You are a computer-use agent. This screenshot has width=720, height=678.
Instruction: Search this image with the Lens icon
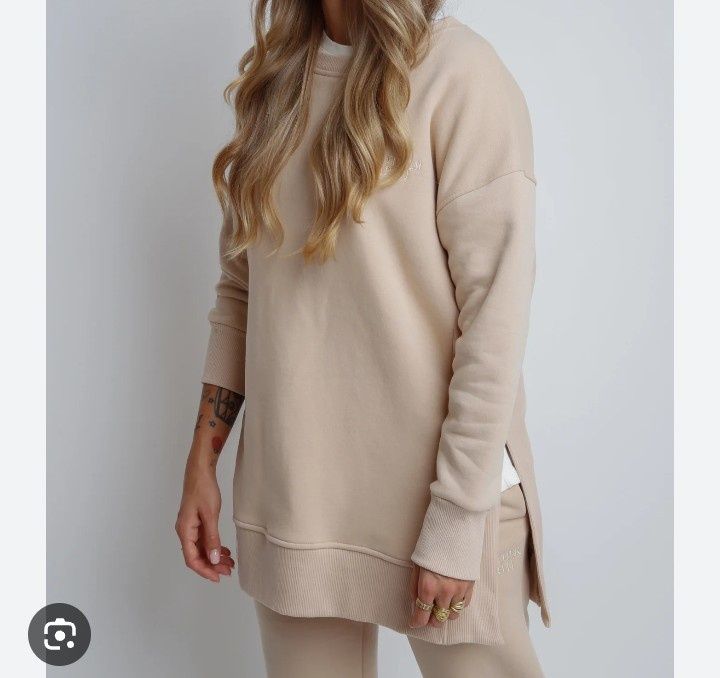pos(59,634)
